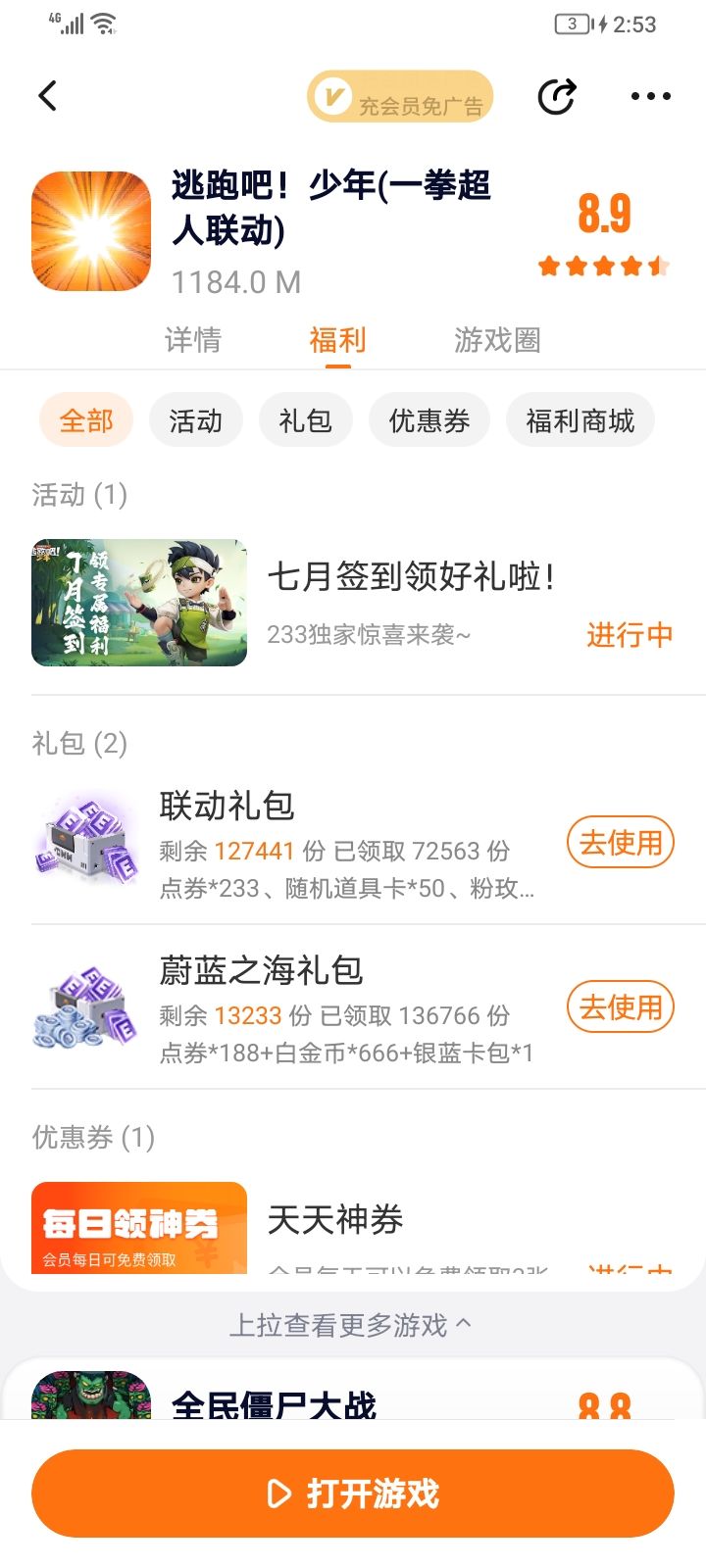
Task: Expand 上拉查看更多游戏
Action: tap(351, 1325)
